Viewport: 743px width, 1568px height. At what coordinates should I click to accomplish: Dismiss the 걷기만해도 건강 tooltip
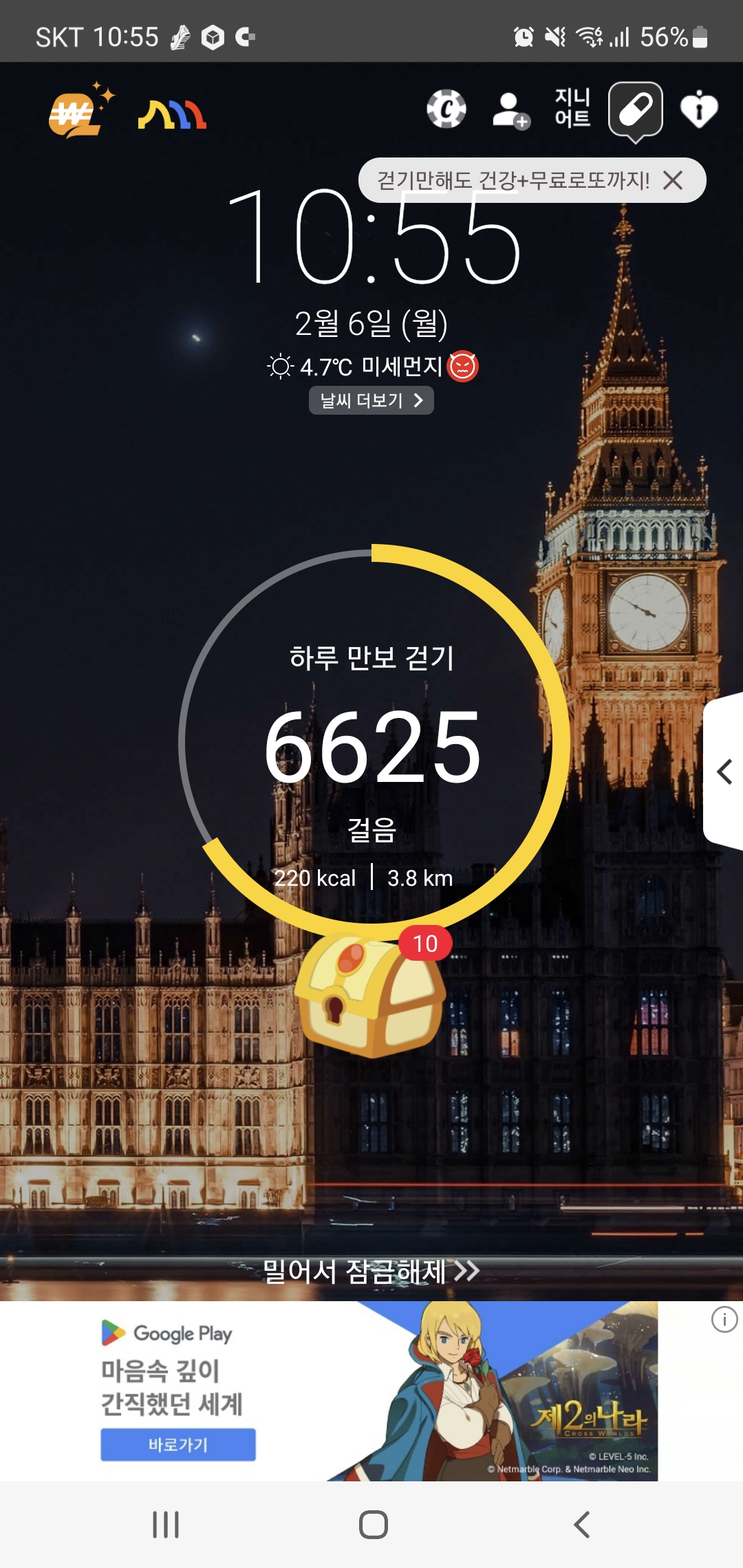pyautogui.click(x=673, y=180)
